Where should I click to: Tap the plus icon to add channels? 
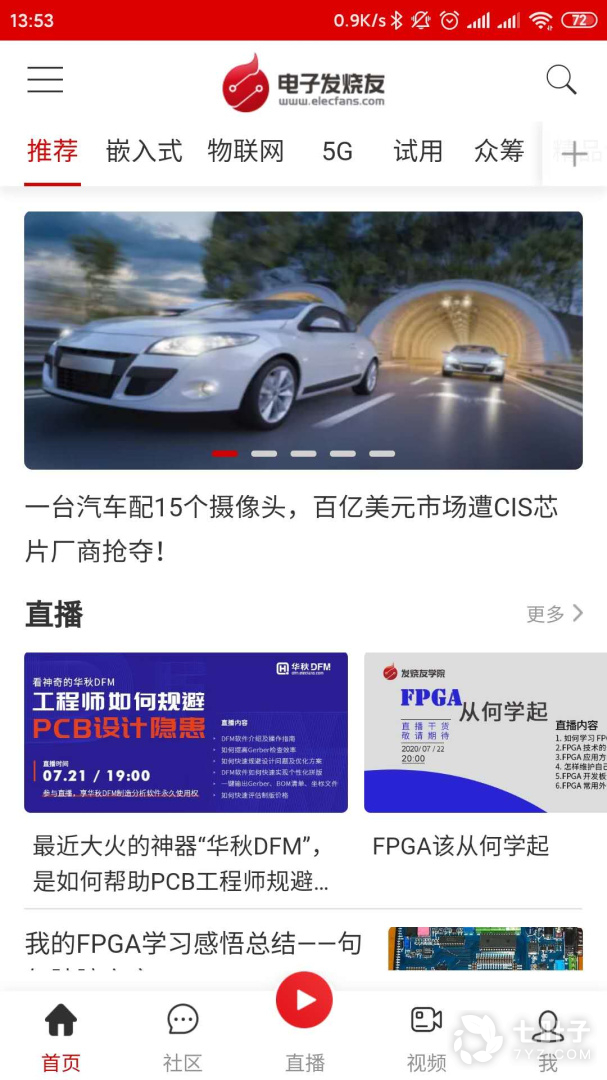click(574, 154)
